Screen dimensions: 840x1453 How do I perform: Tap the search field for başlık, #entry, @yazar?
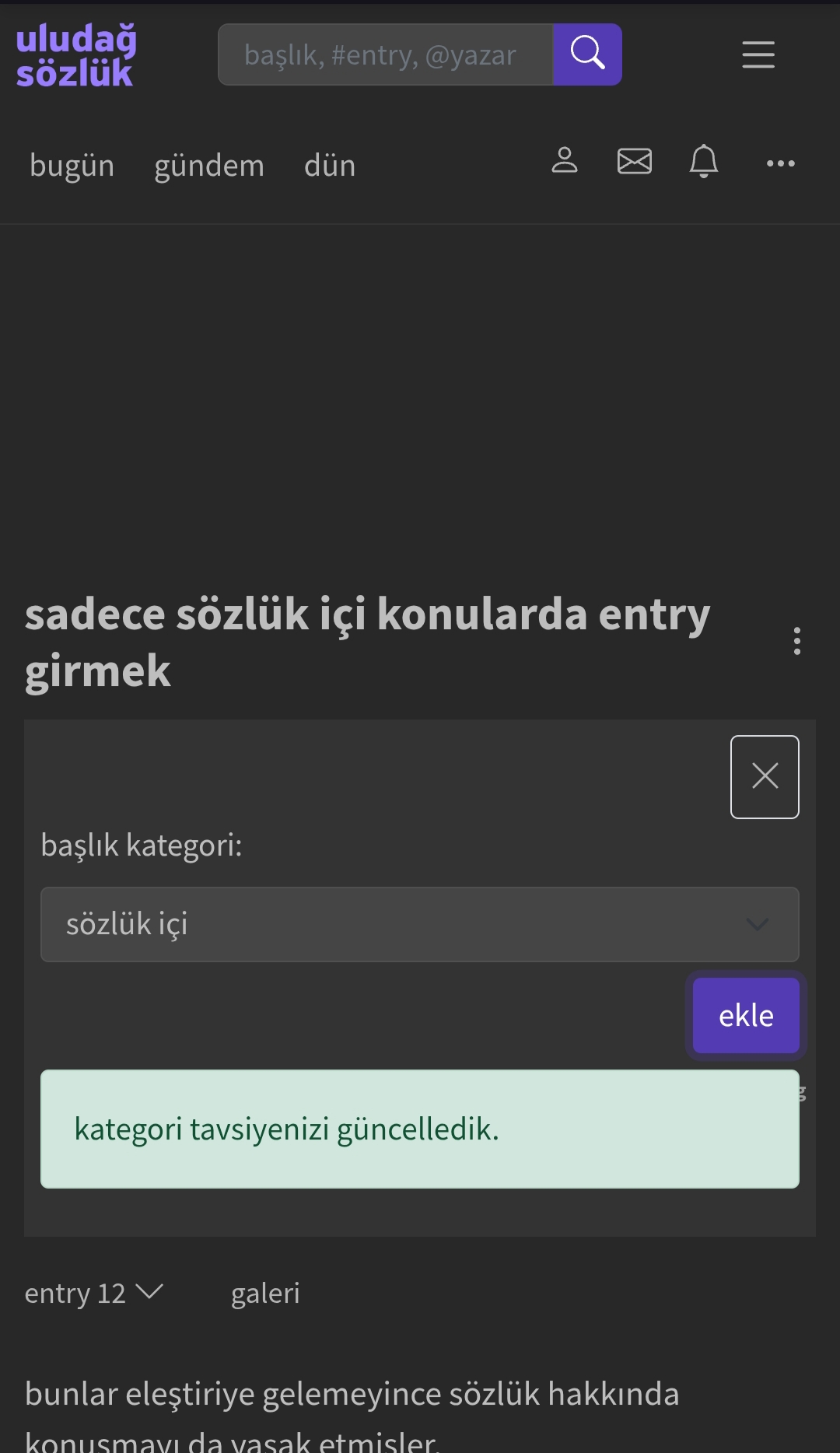[386, 54]
